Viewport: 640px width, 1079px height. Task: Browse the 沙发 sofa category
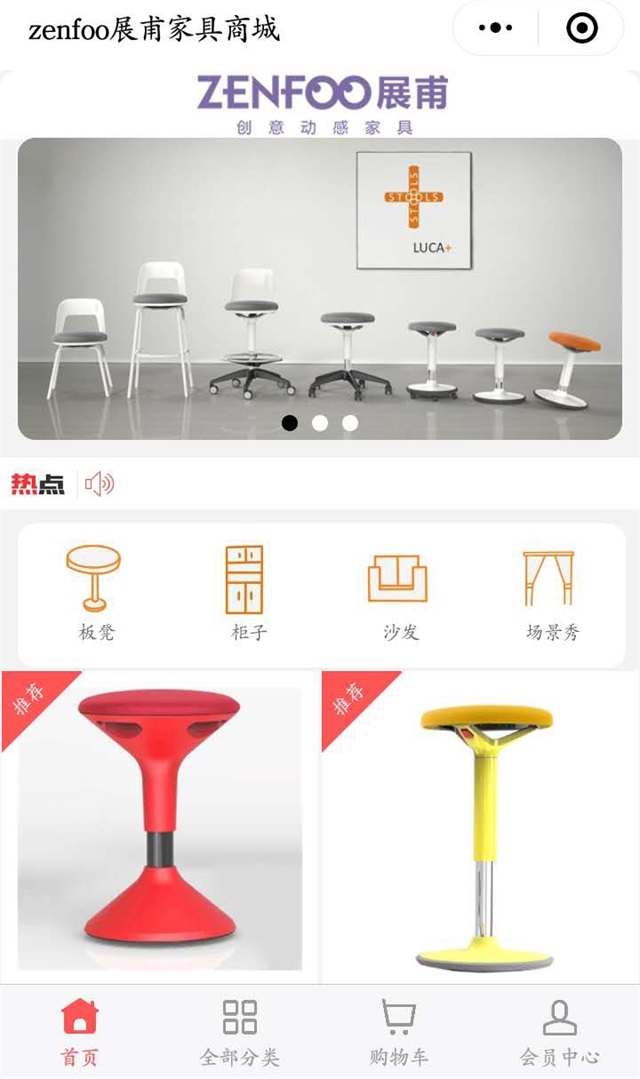397,592
